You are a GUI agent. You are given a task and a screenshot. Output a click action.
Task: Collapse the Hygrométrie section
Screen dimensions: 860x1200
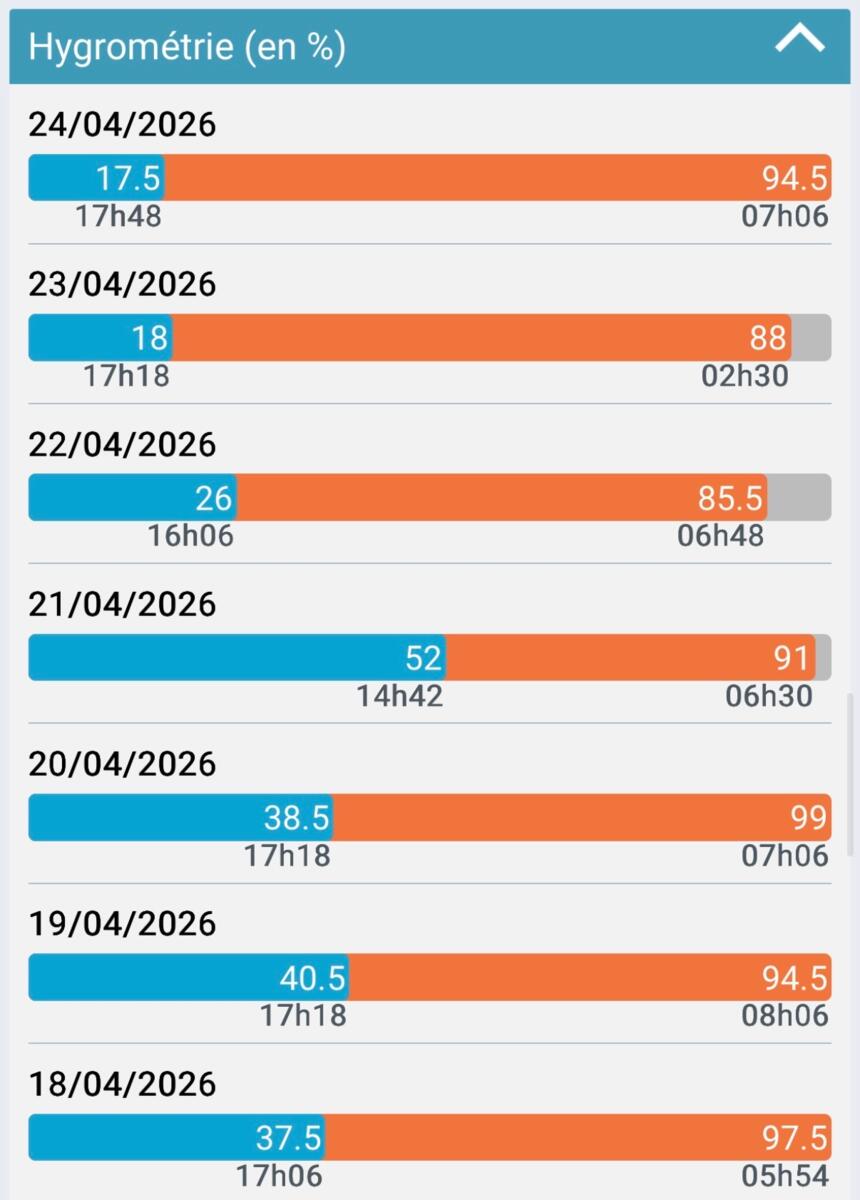click(800, 40)
